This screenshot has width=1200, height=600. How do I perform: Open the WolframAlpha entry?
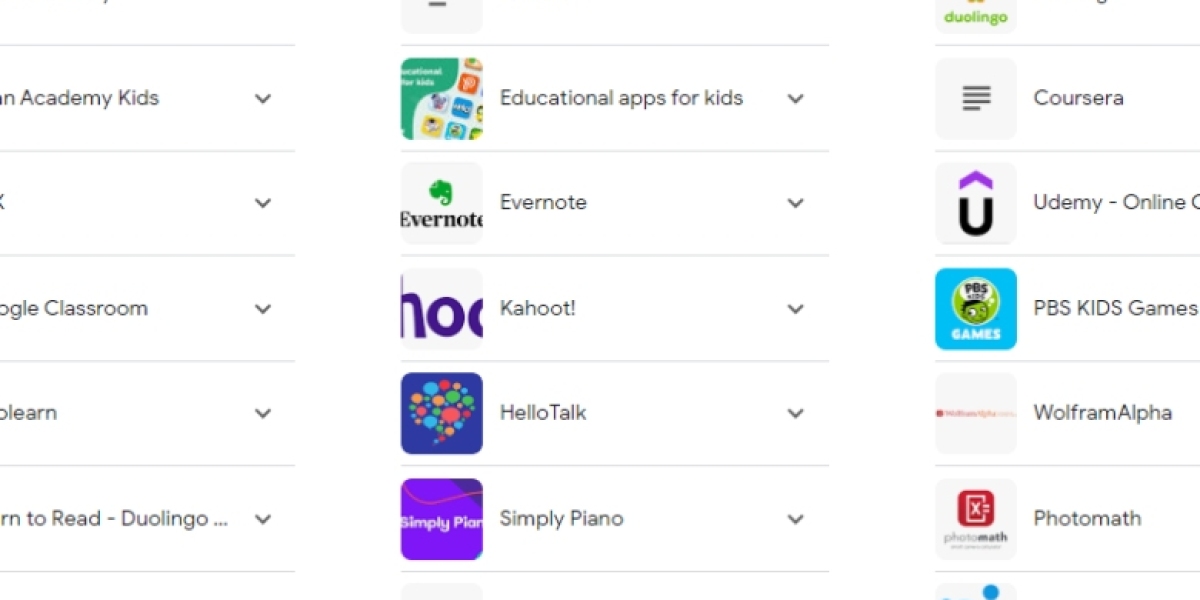(x=1102, y=413)
